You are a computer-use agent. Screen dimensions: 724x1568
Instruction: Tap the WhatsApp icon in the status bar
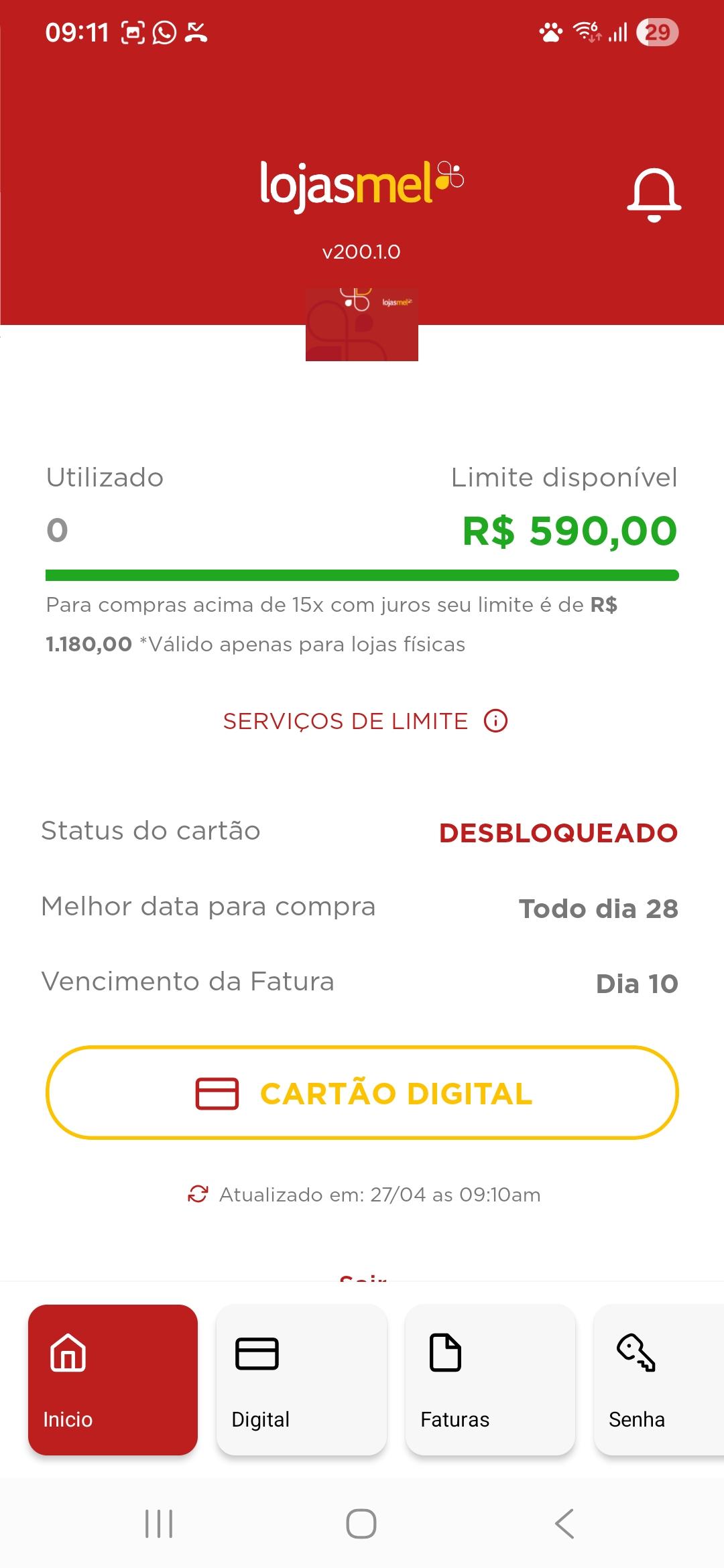coord(164,31)
